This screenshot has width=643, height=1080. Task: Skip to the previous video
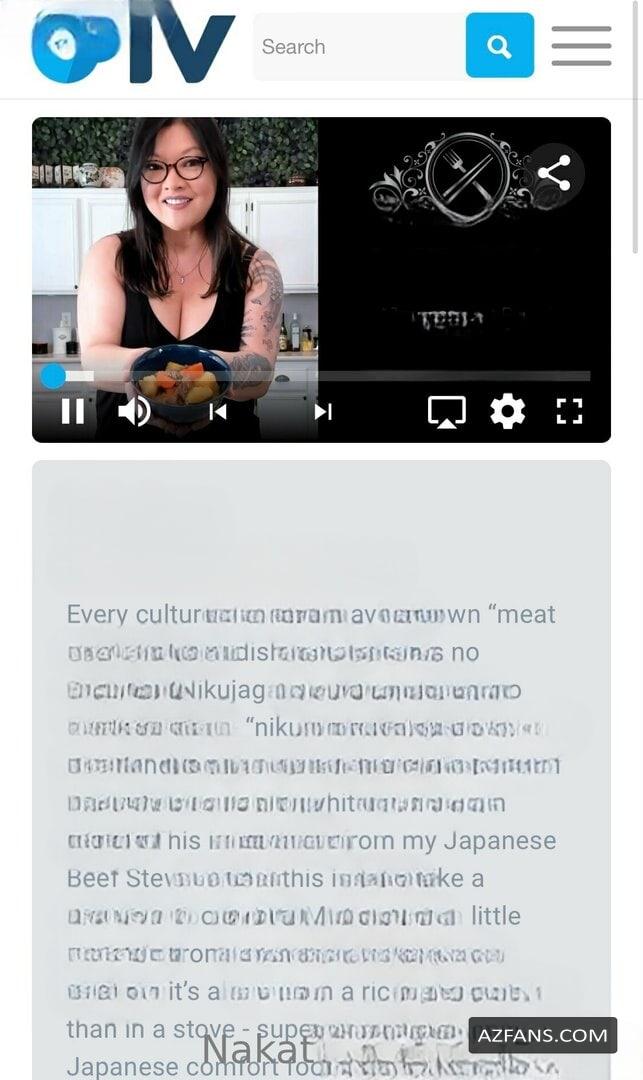[x=218, y=411]
